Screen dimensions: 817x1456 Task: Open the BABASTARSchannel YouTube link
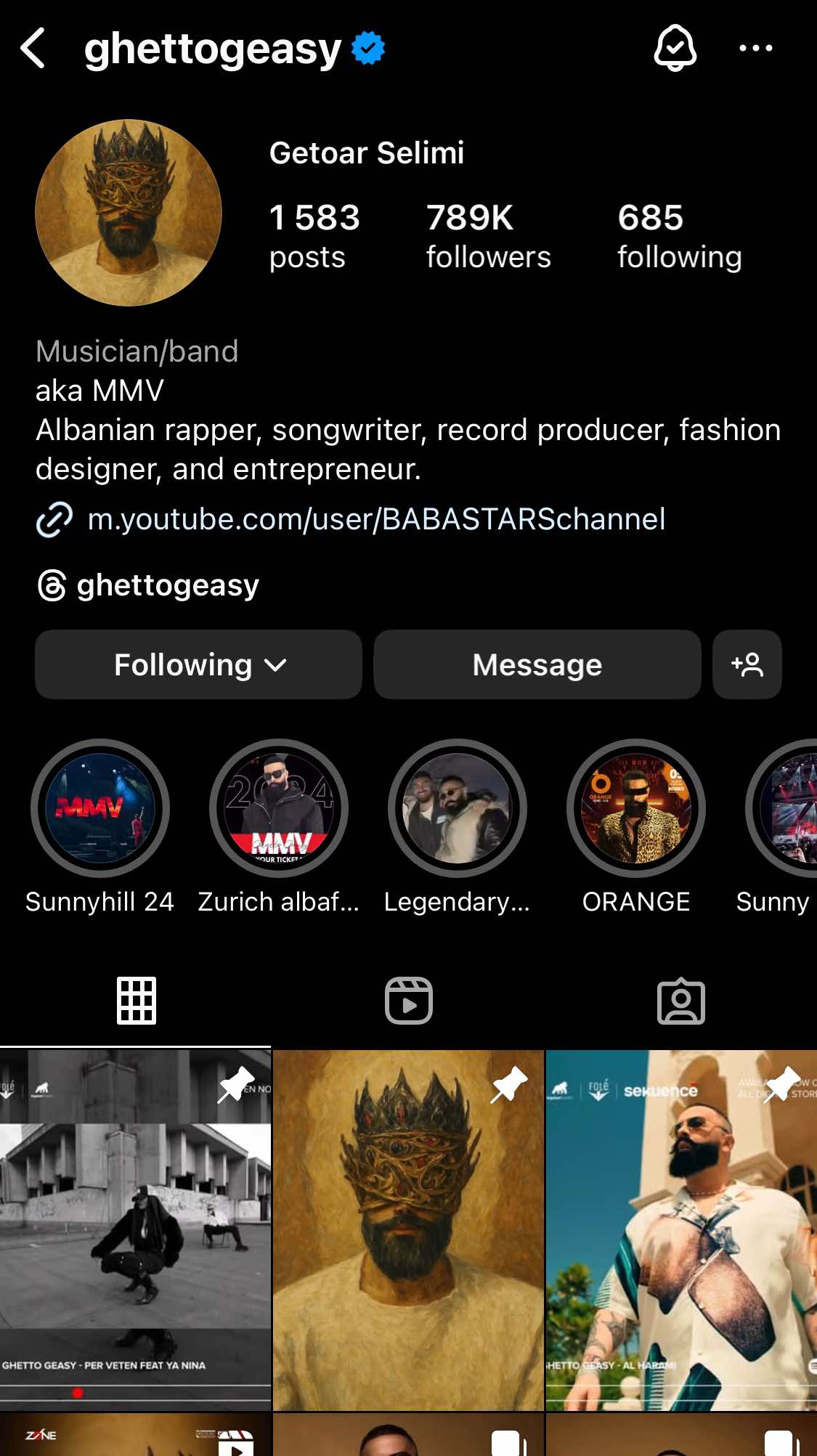click(375, 520)
